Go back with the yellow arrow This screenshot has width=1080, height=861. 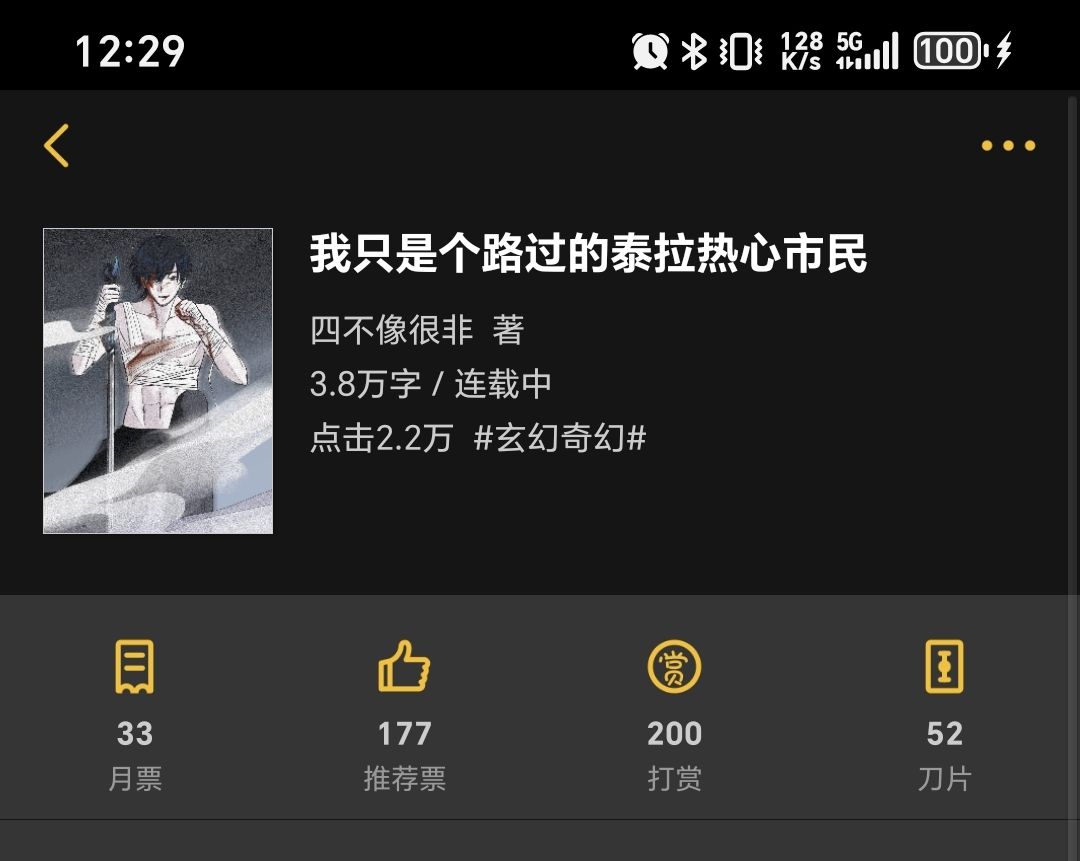(x=56, y=146)
